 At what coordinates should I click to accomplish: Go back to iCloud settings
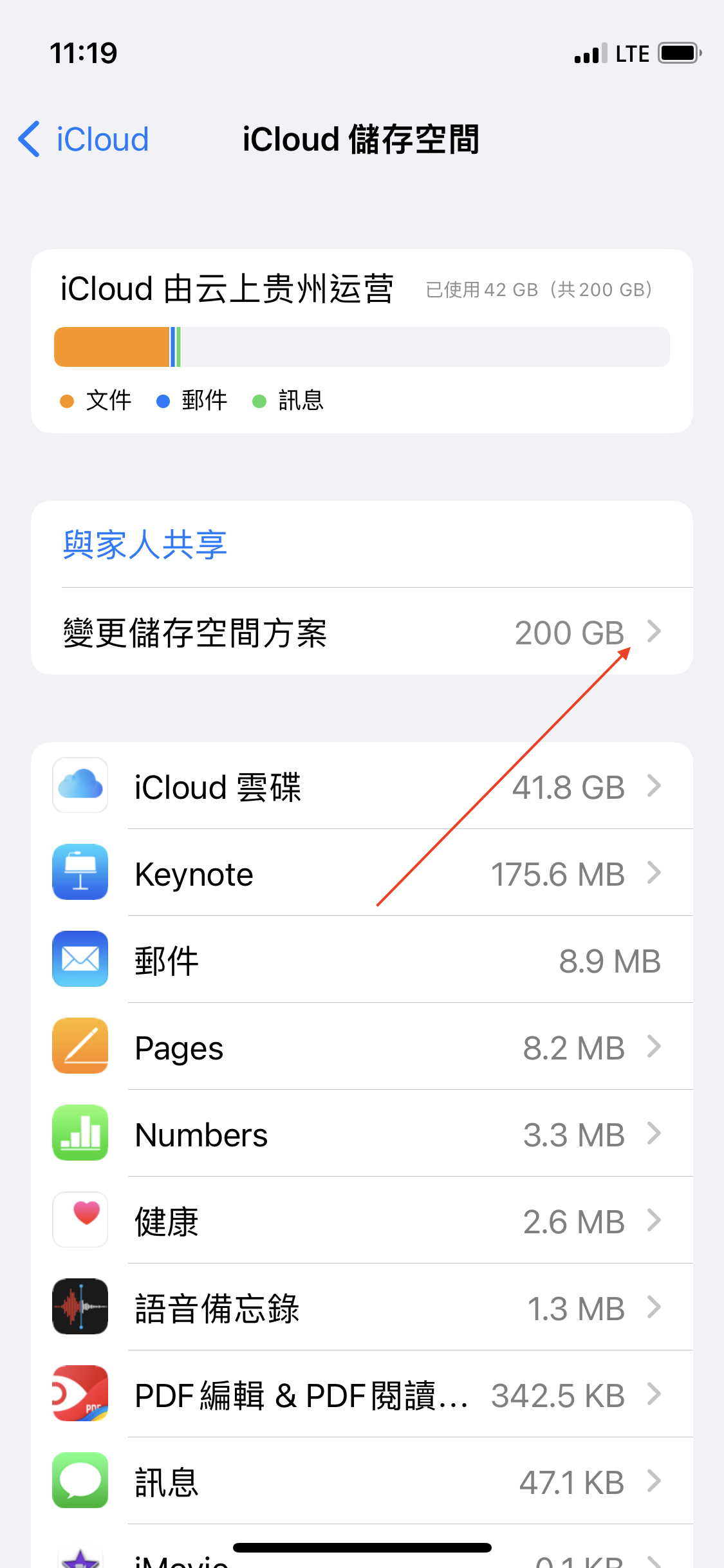[x=84, y=139]
